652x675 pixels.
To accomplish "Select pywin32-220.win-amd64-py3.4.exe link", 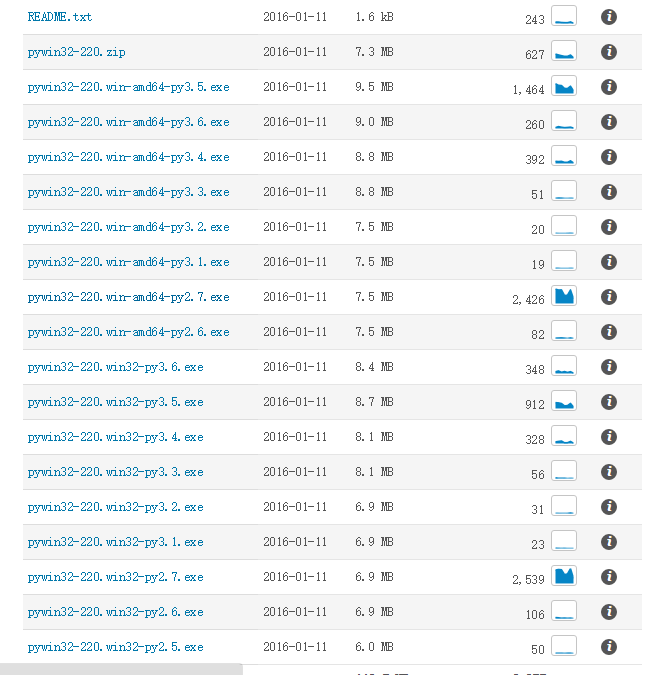I will point(128,157).
